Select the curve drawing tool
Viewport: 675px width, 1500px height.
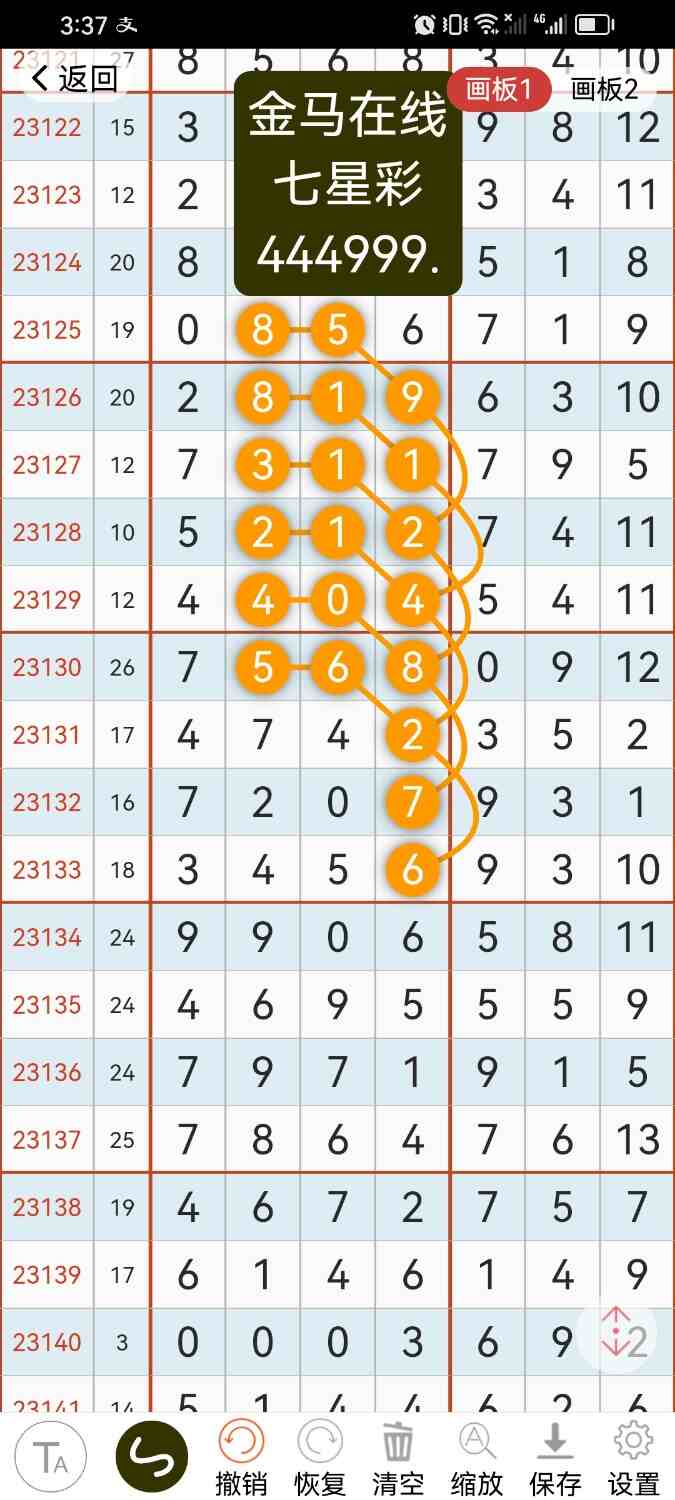click(x=152, y=1457)
